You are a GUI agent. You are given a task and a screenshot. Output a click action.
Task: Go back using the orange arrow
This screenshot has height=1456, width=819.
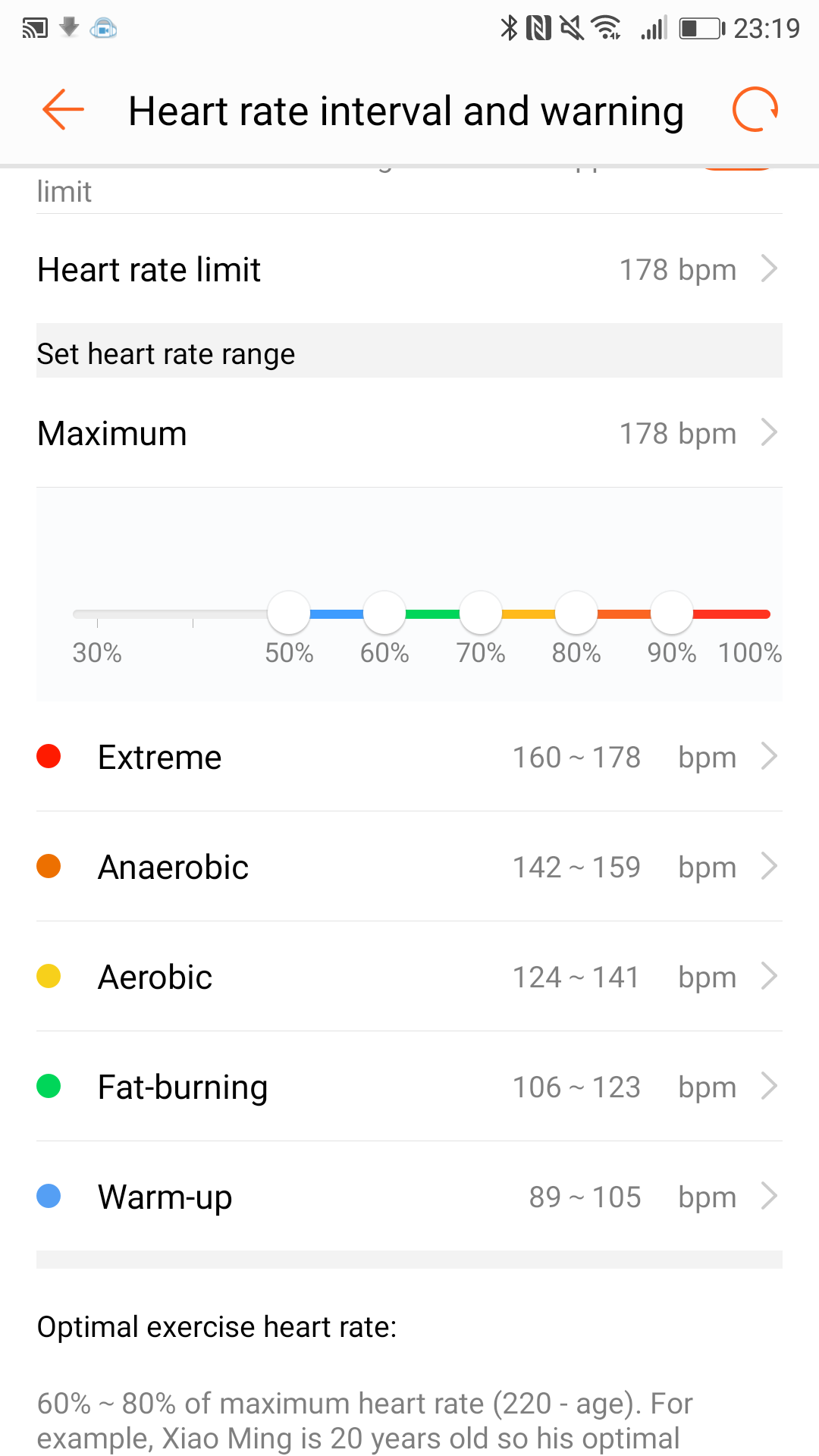coord(63,110)
